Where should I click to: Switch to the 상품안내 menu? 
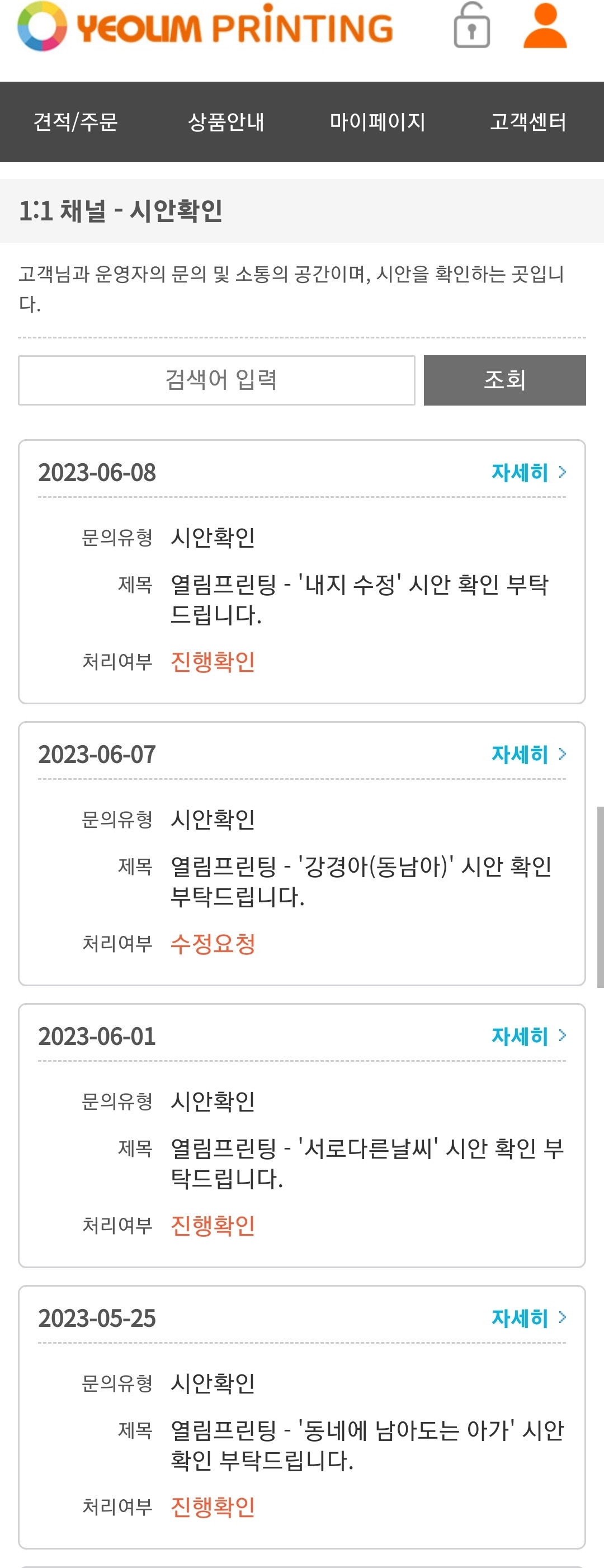tap(226, 122)
